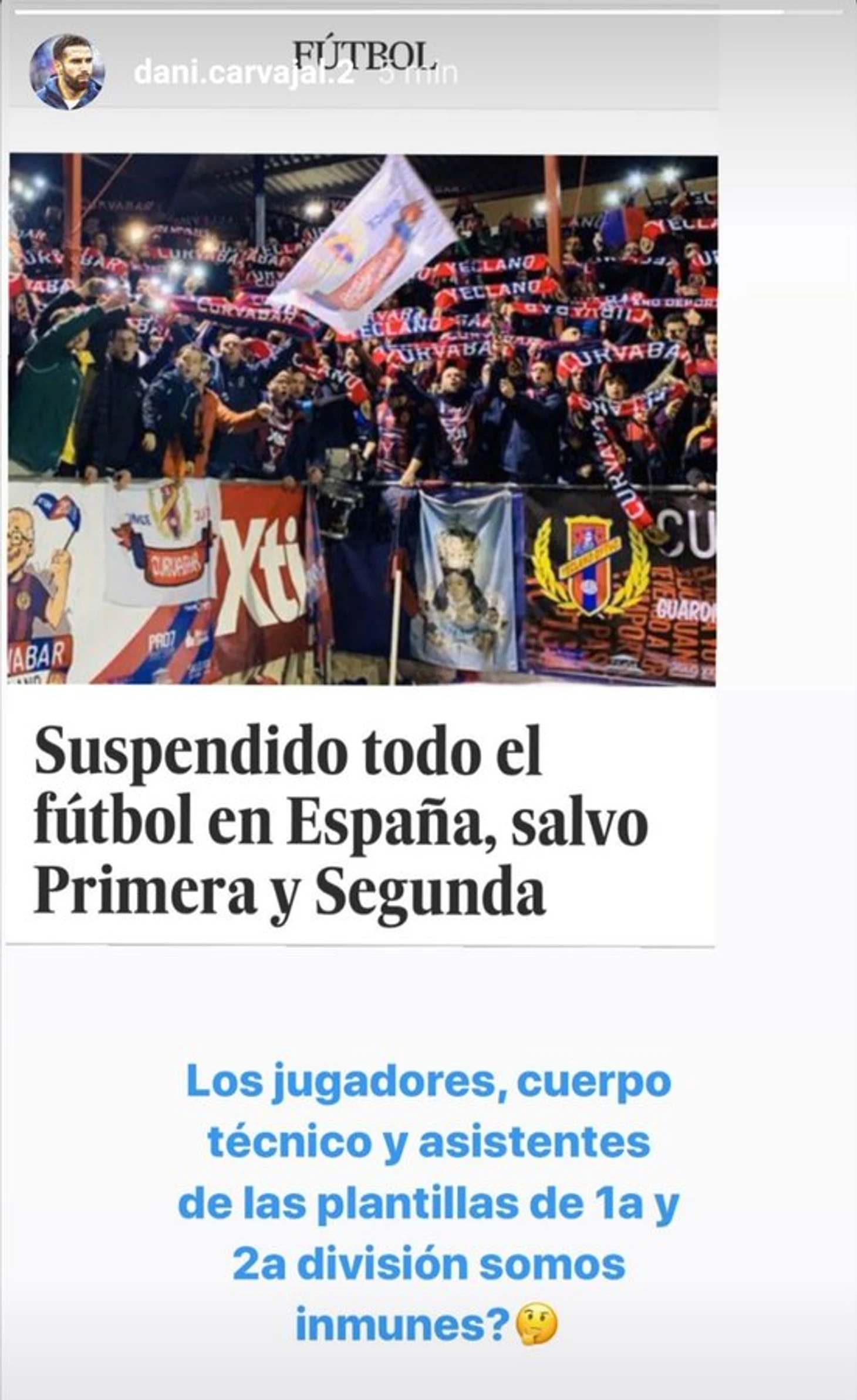Tap the dani.carvajal.2 username
The height and width of the screenshot is (1400, 857).
244,74
